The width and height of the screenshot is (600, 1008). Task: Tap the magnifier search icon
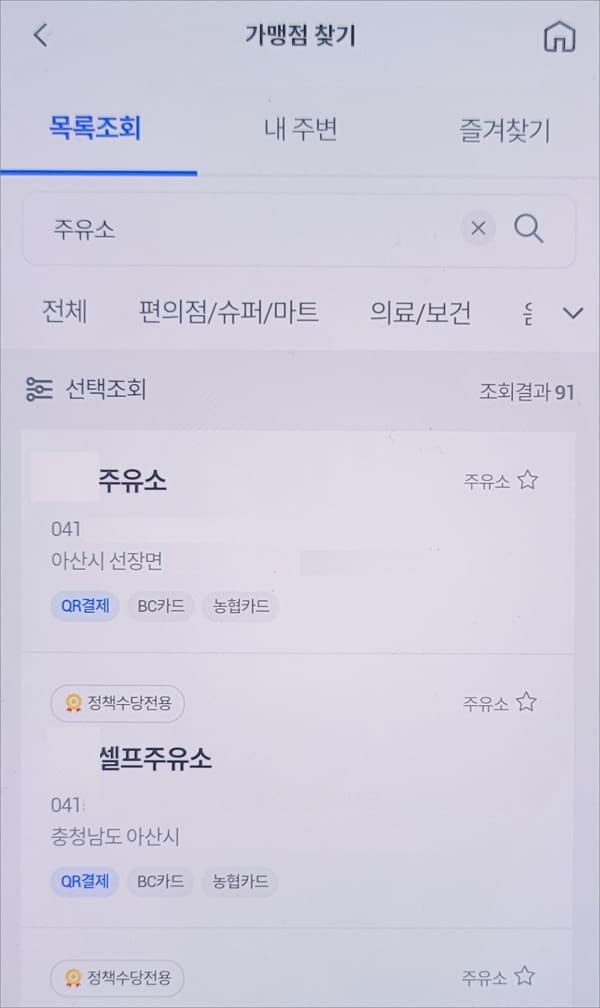tap(529, 229)
